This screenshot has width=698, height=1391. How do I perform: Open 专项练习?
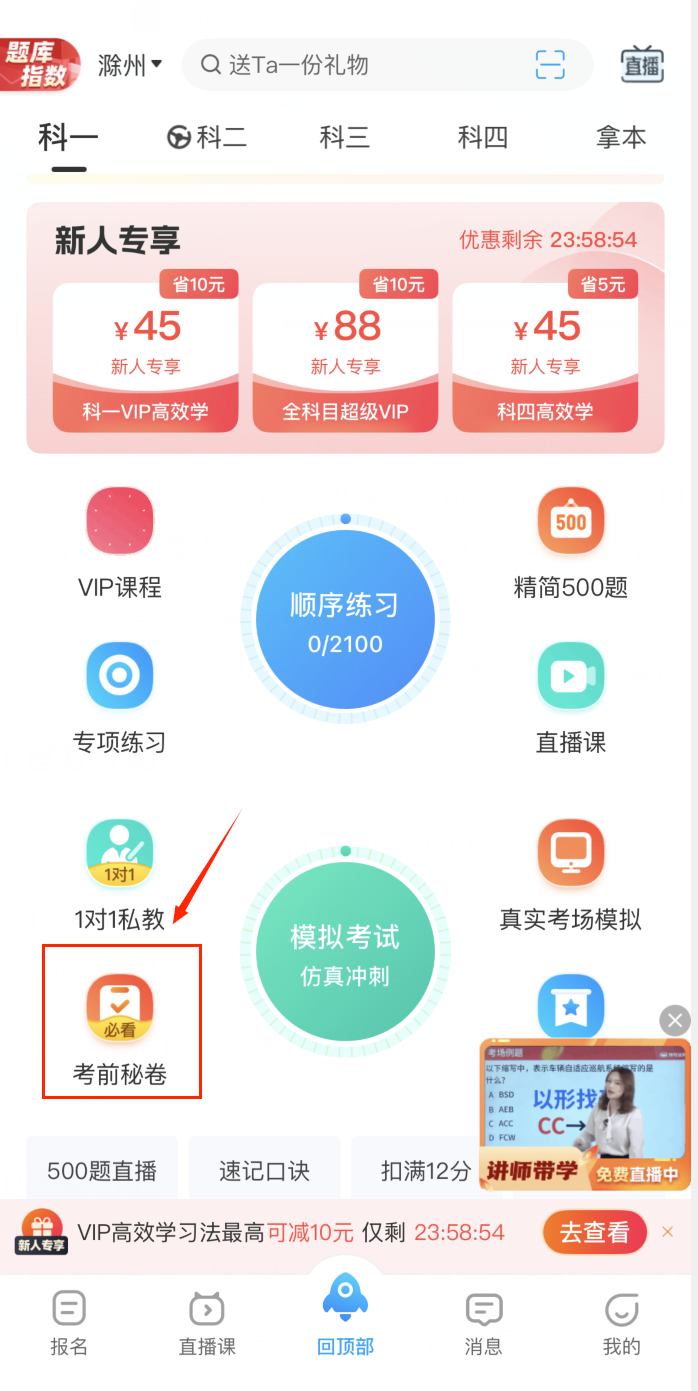click(120, 697)
